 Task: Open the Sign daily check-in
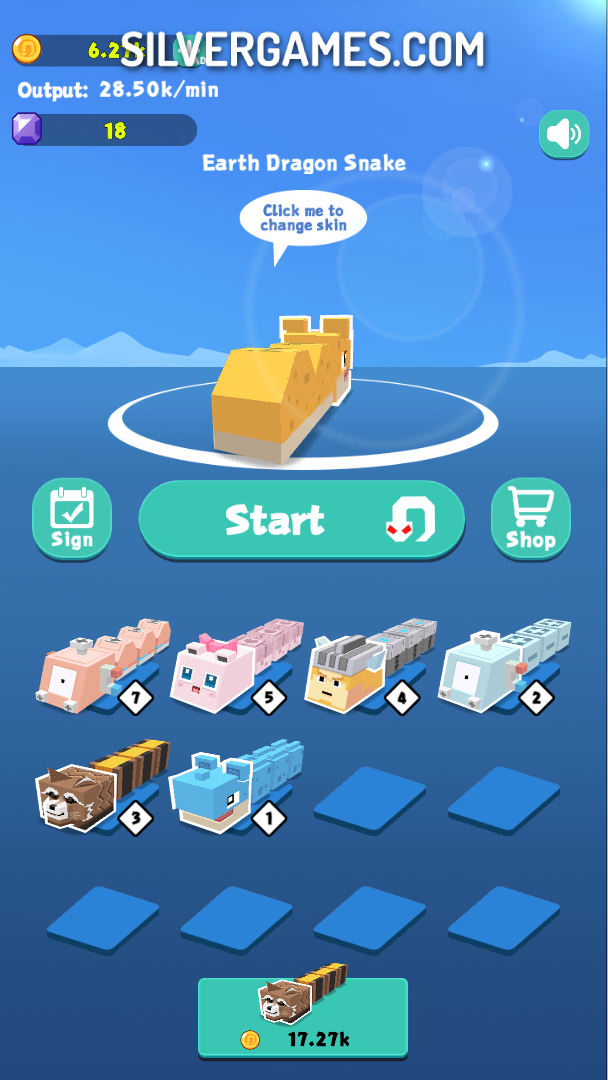(x=72, y=518)
